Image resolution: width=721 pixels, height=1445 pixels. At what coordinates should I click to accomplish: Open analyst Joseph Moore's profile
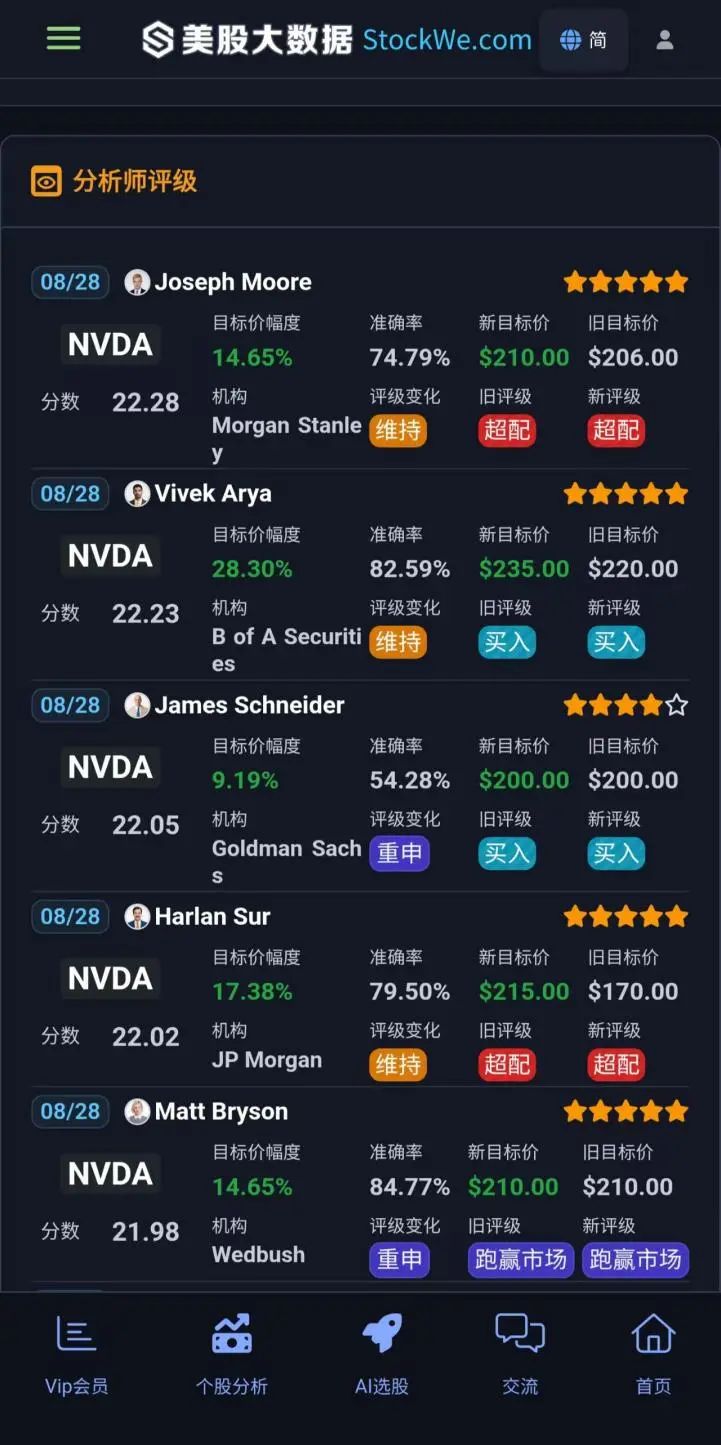click(x=232, y=282)
